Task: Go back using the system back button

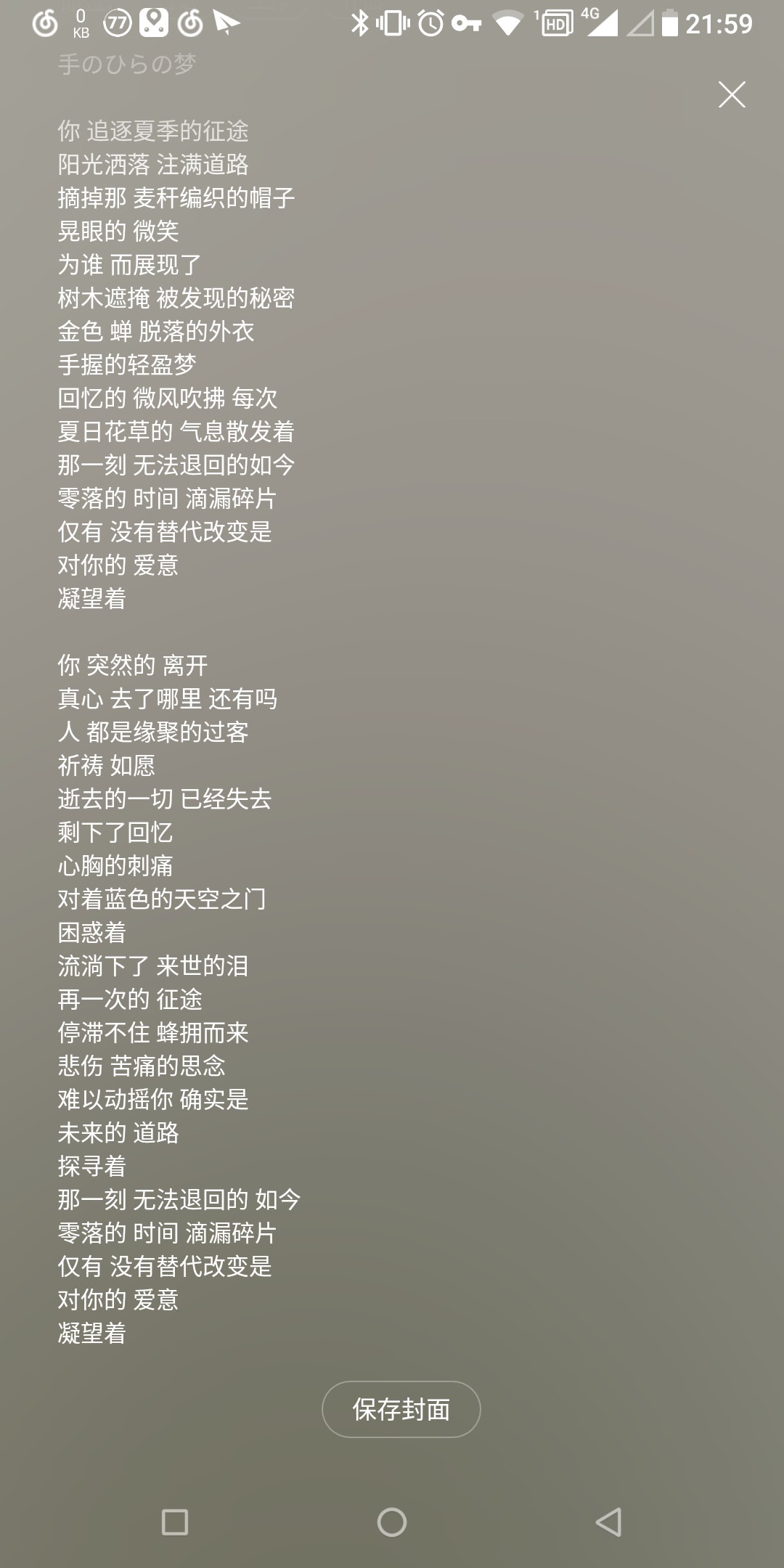Action: pyautogui.click(x=608, y=1522)
